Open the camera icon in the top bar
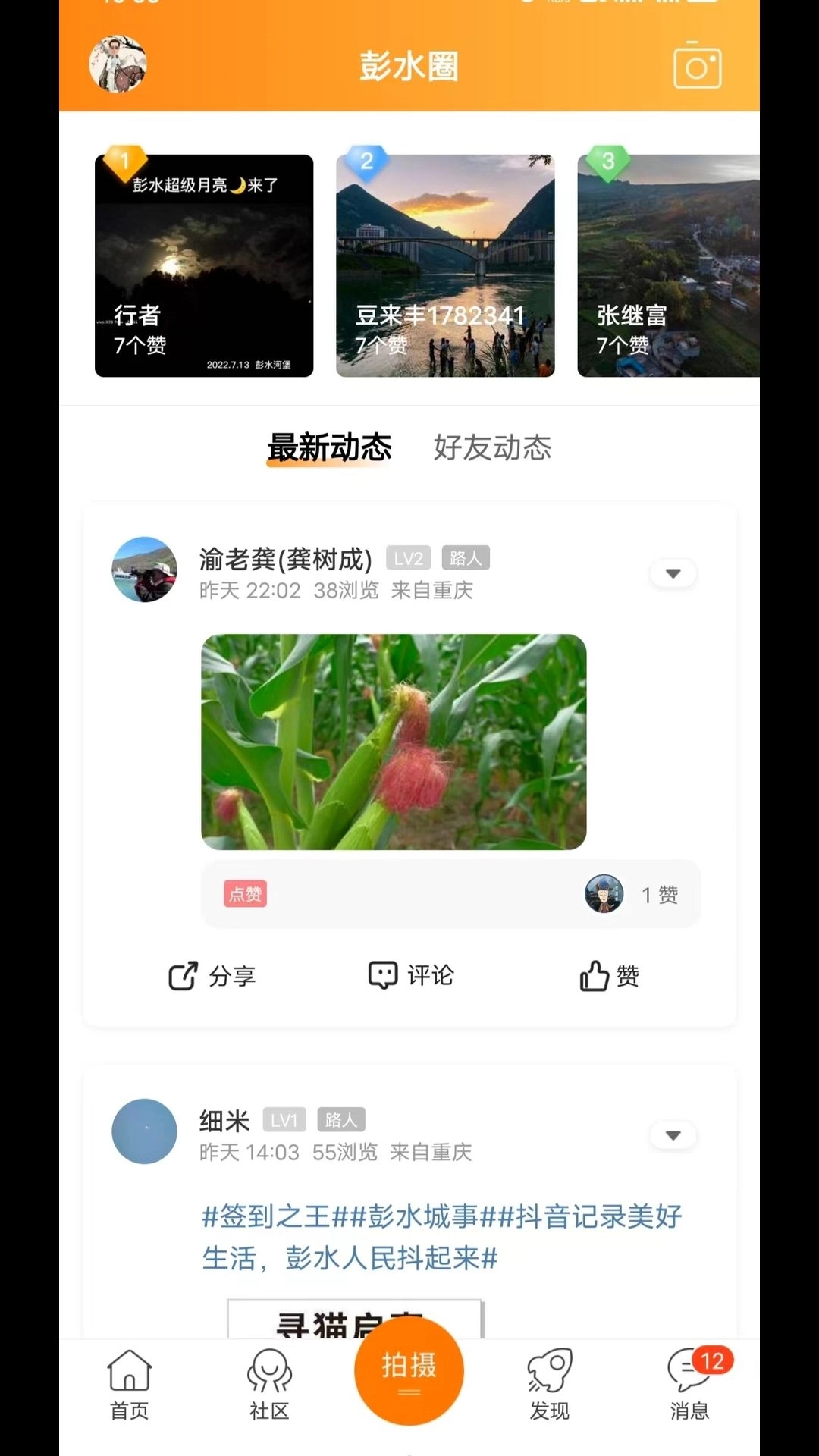The height and width of the screenshot is (1456, 819). (x=697, y=66)
